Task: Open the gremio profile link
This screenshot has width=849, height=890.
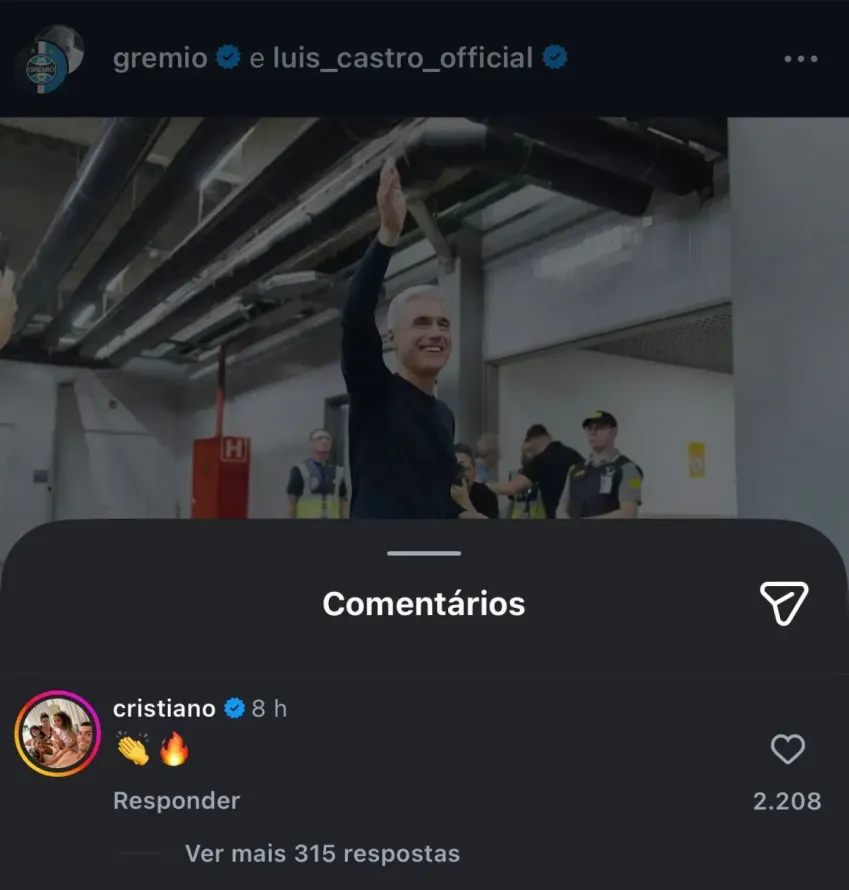Action: tap(160, 59)
